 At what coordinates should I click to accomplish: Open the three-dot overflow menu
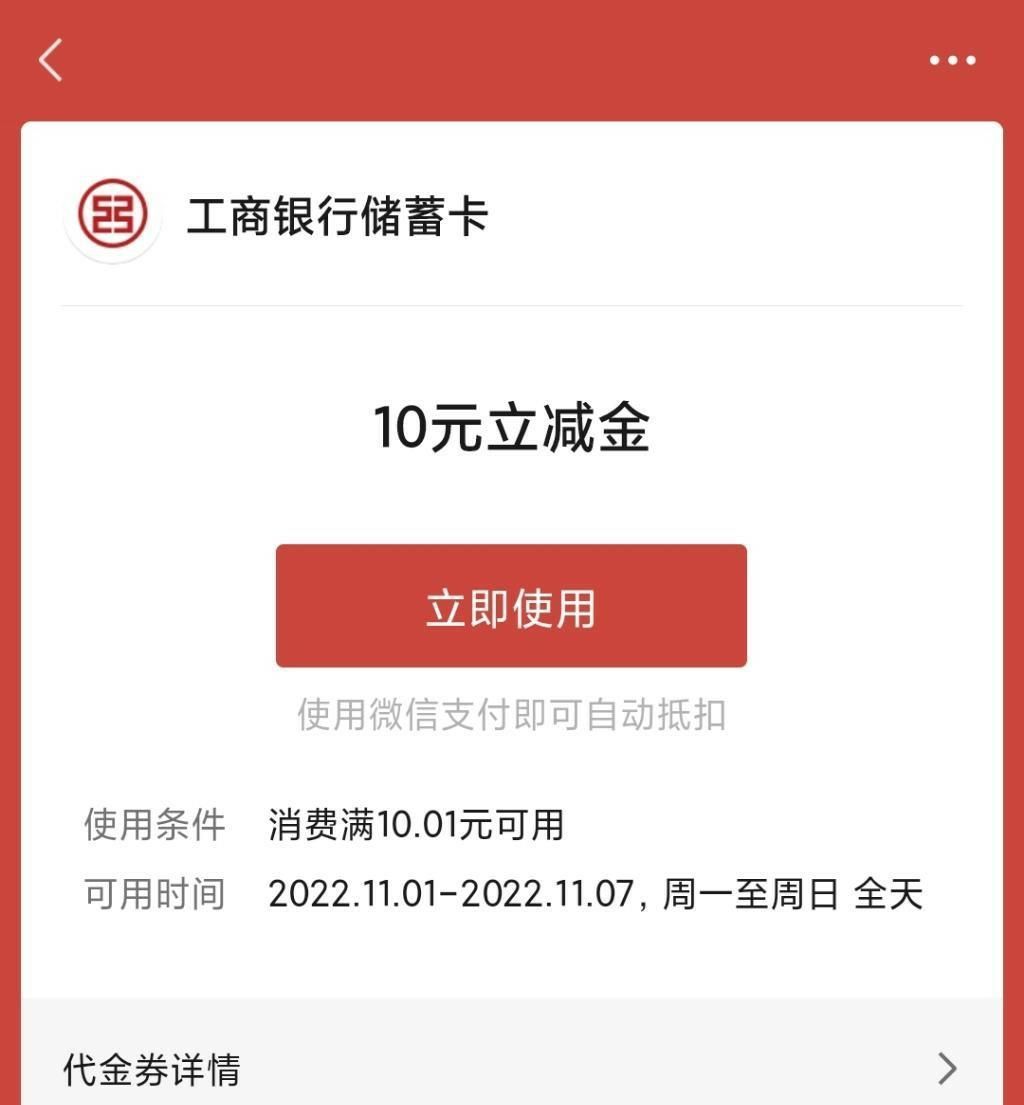[x=952, y=61]
